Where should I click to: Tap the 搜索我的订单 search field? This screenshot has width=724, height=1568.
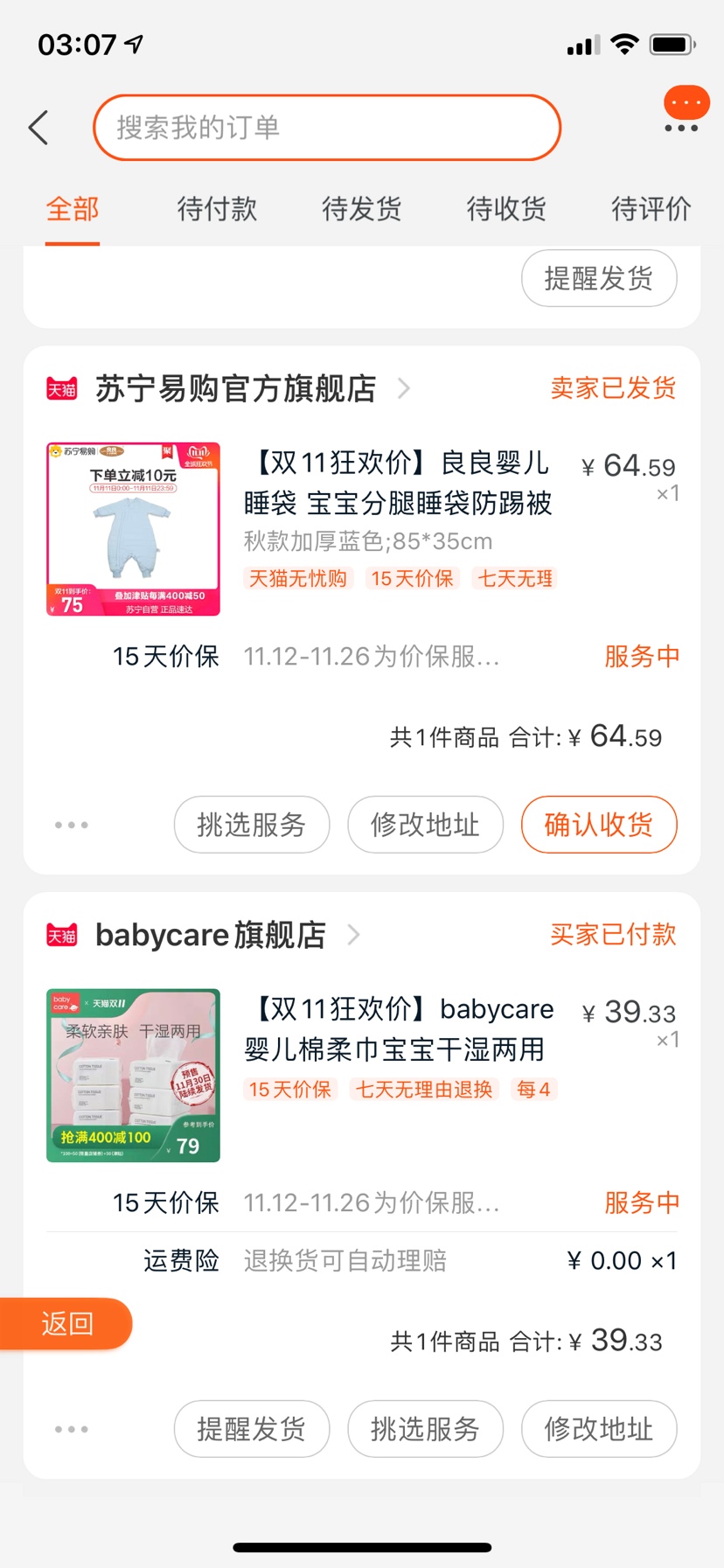[x=326, y=128]
